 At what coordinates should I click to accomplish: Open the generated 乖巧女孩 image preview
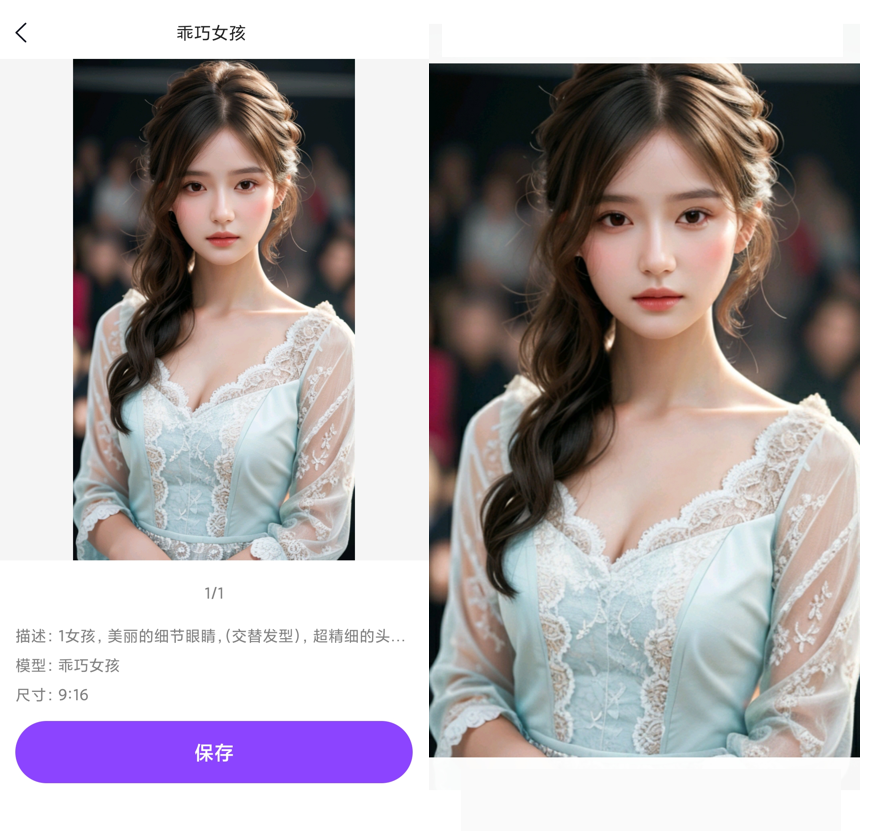(213, 309)
